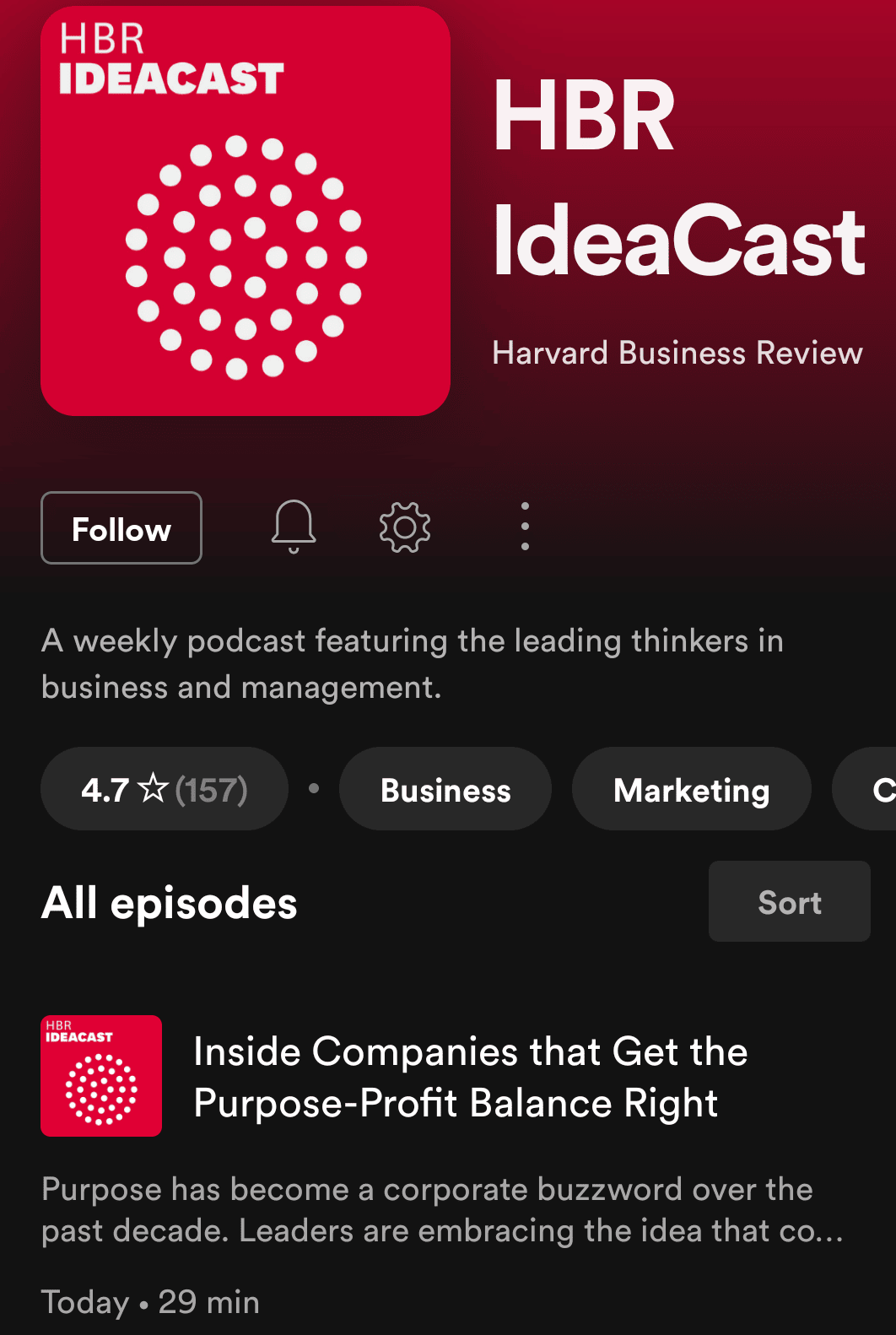Image resolution: width=896 pixels, height=1335 pixels.
Task: Open episode Inside Companies that Get the Purpose-Profit Balance Right
Action: point(470,1077)
